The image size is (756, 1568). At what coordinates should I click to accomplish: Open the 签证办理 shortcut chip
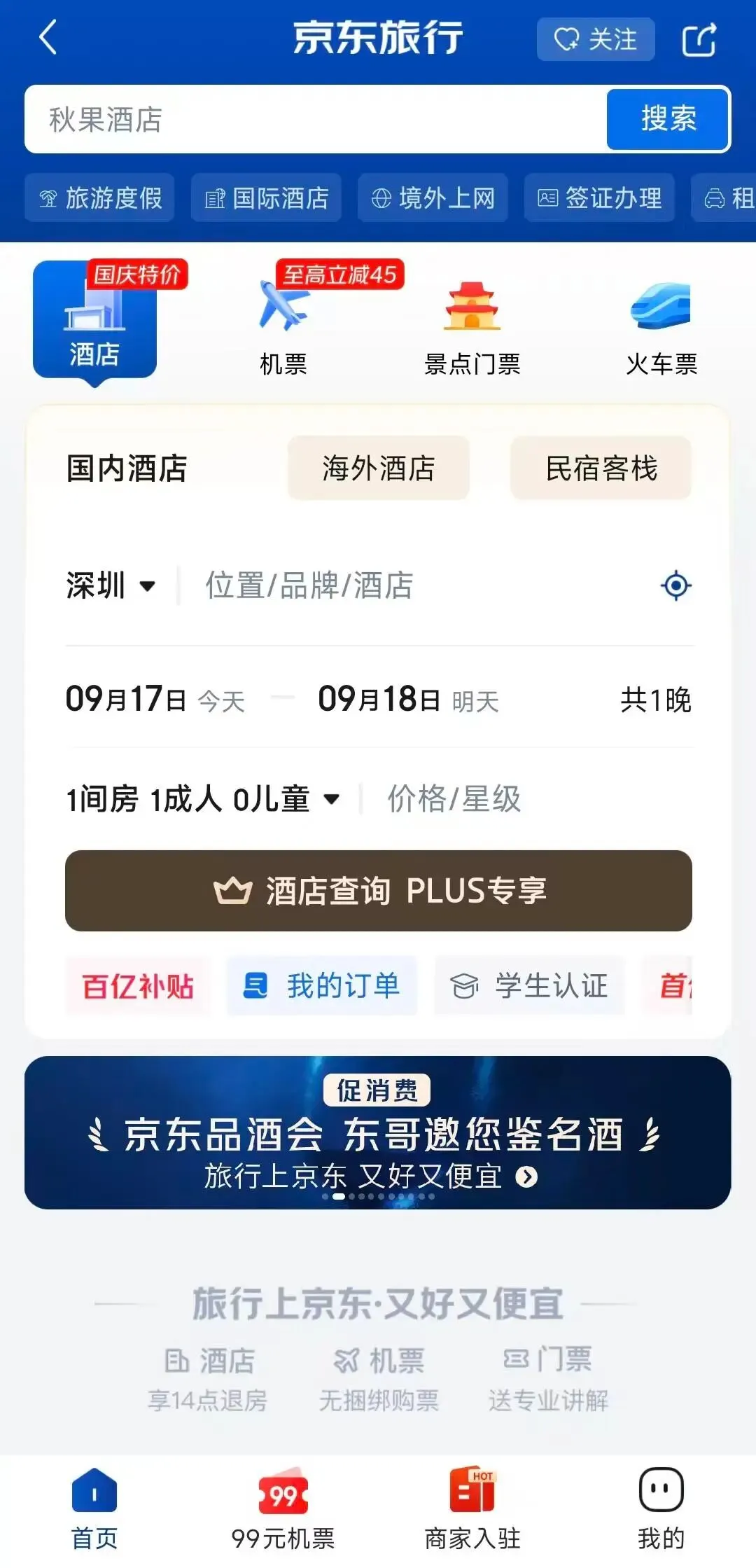click(599, 198)
